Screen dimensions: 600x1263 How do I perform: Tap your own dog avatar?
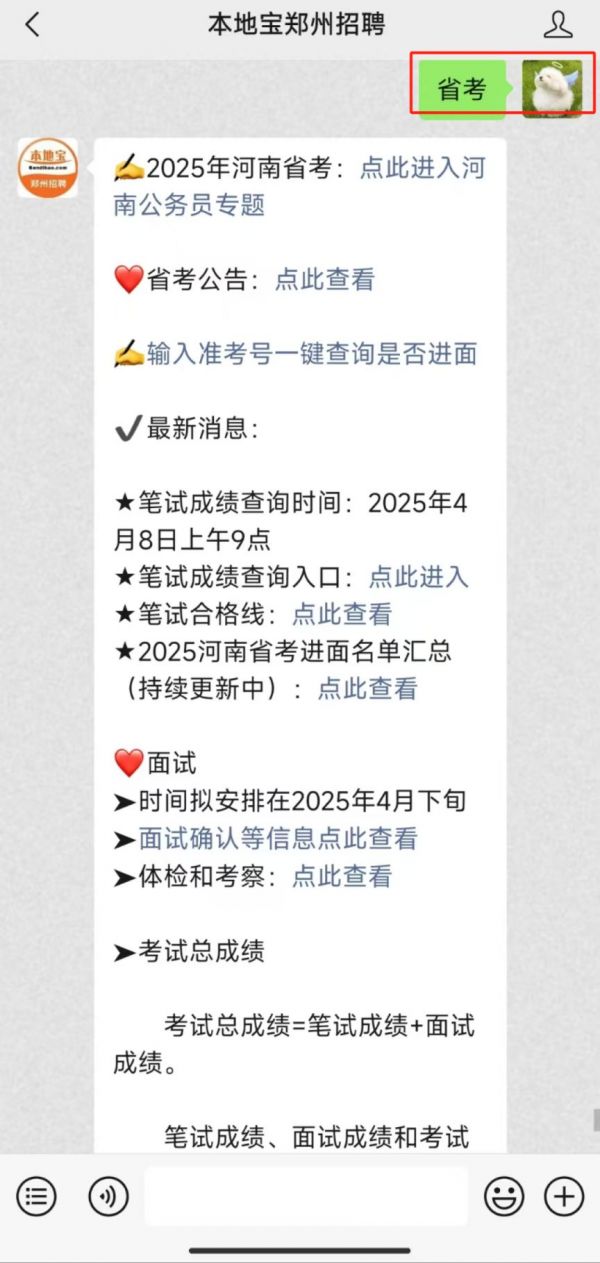coord(552,88)
